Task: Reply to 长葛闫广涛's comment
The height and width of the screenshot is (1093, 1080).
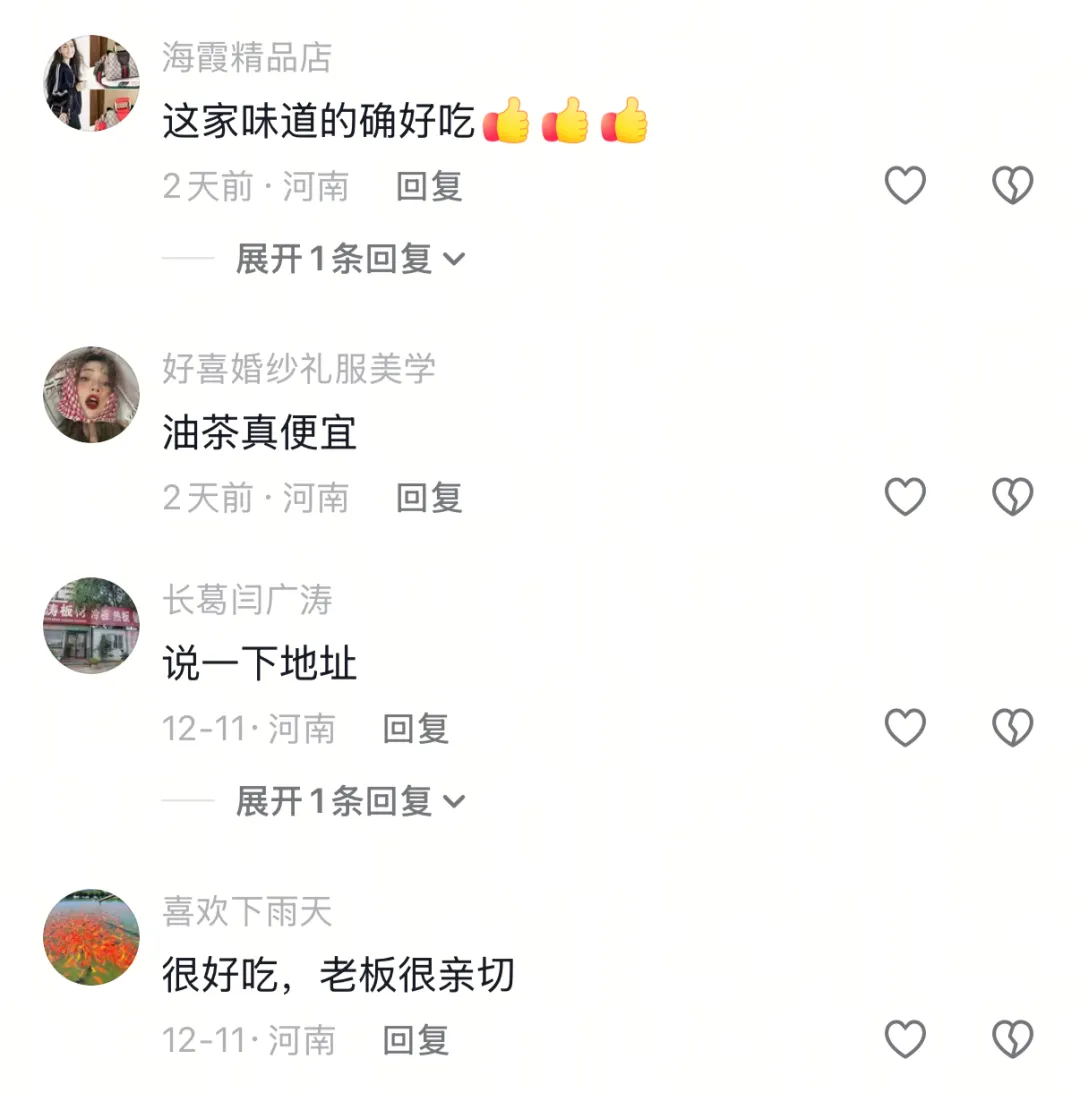Action: tap(415, 728)
